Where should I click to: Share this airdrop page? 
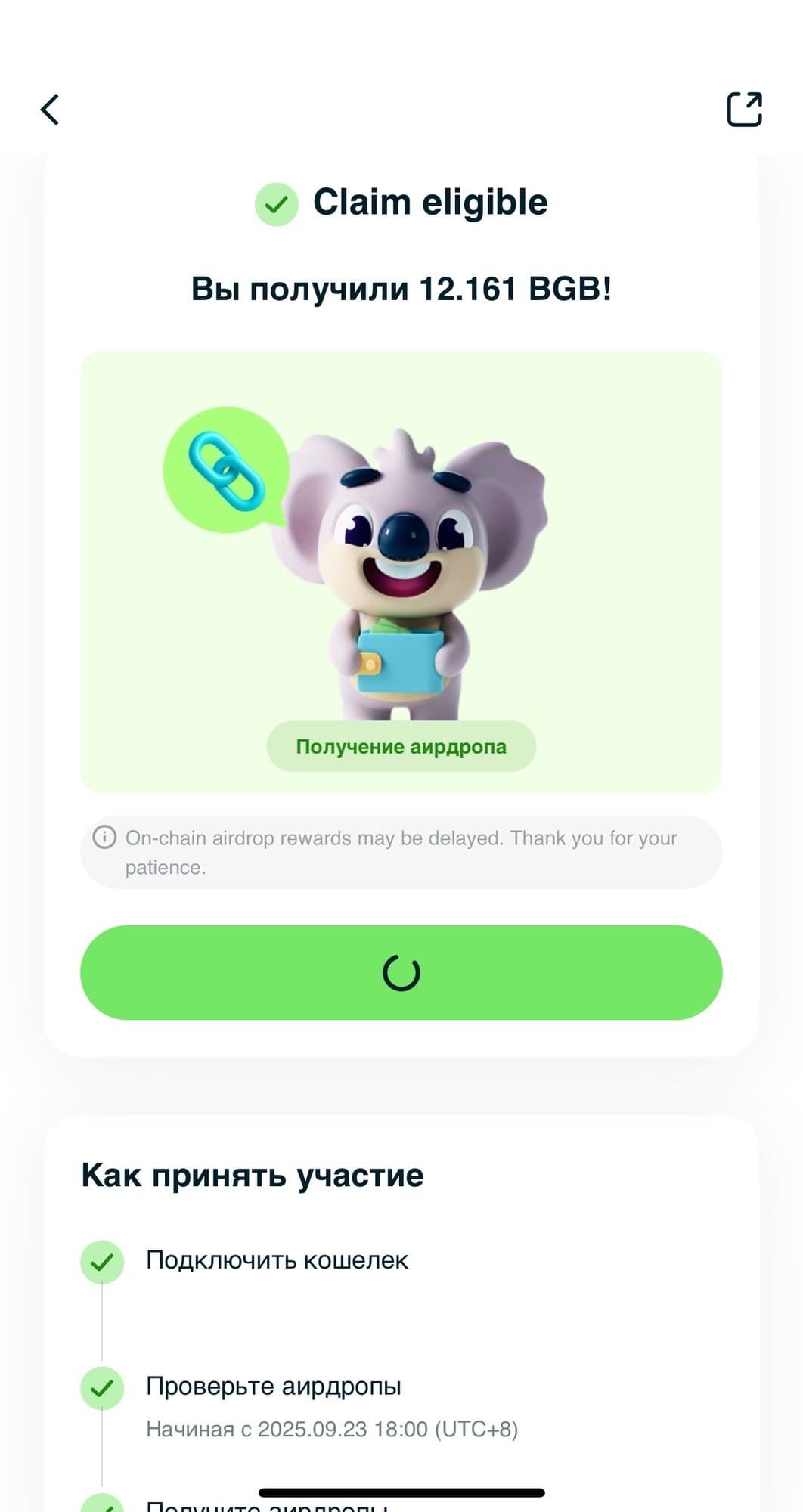point(744,110)
